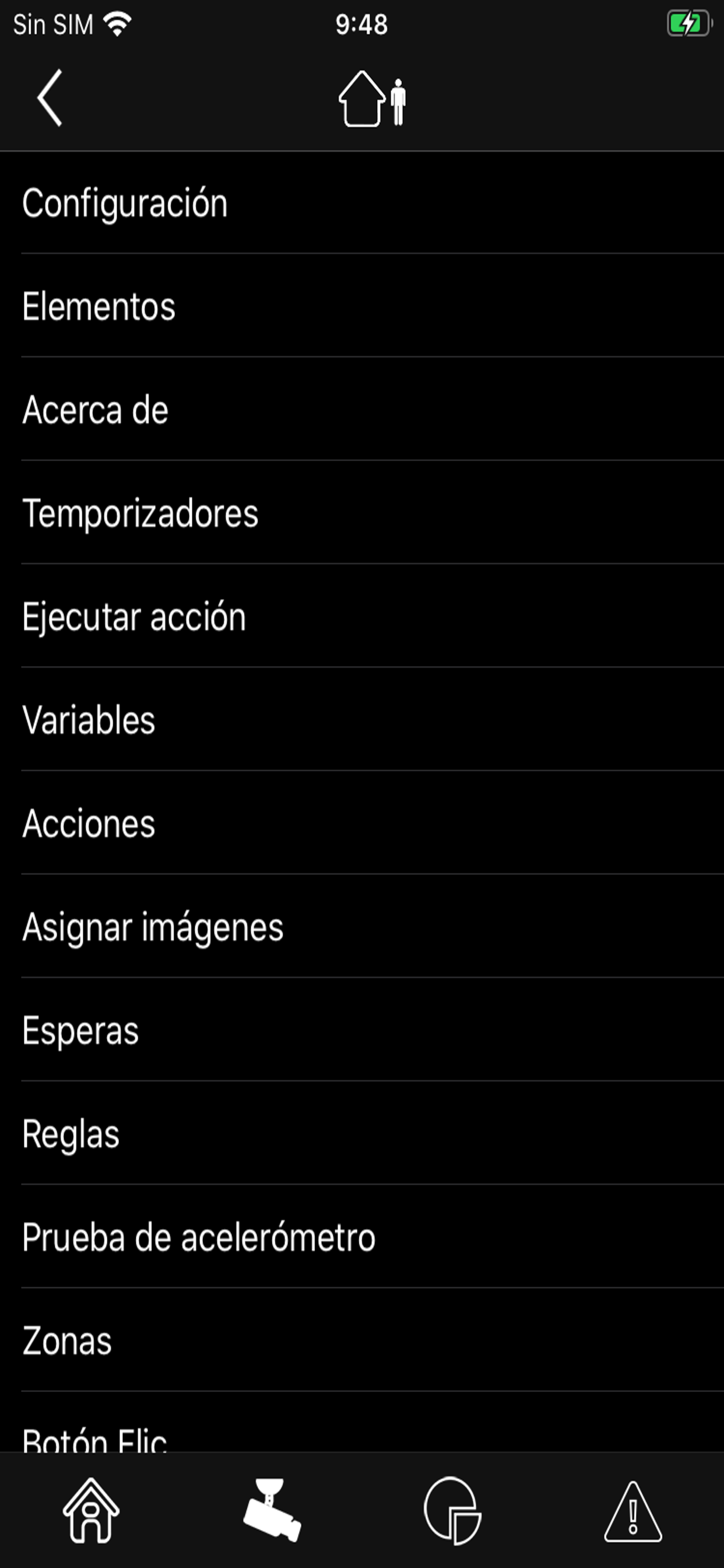
Task: Open the Zonas row
Action: click(x=362, y=1340)
